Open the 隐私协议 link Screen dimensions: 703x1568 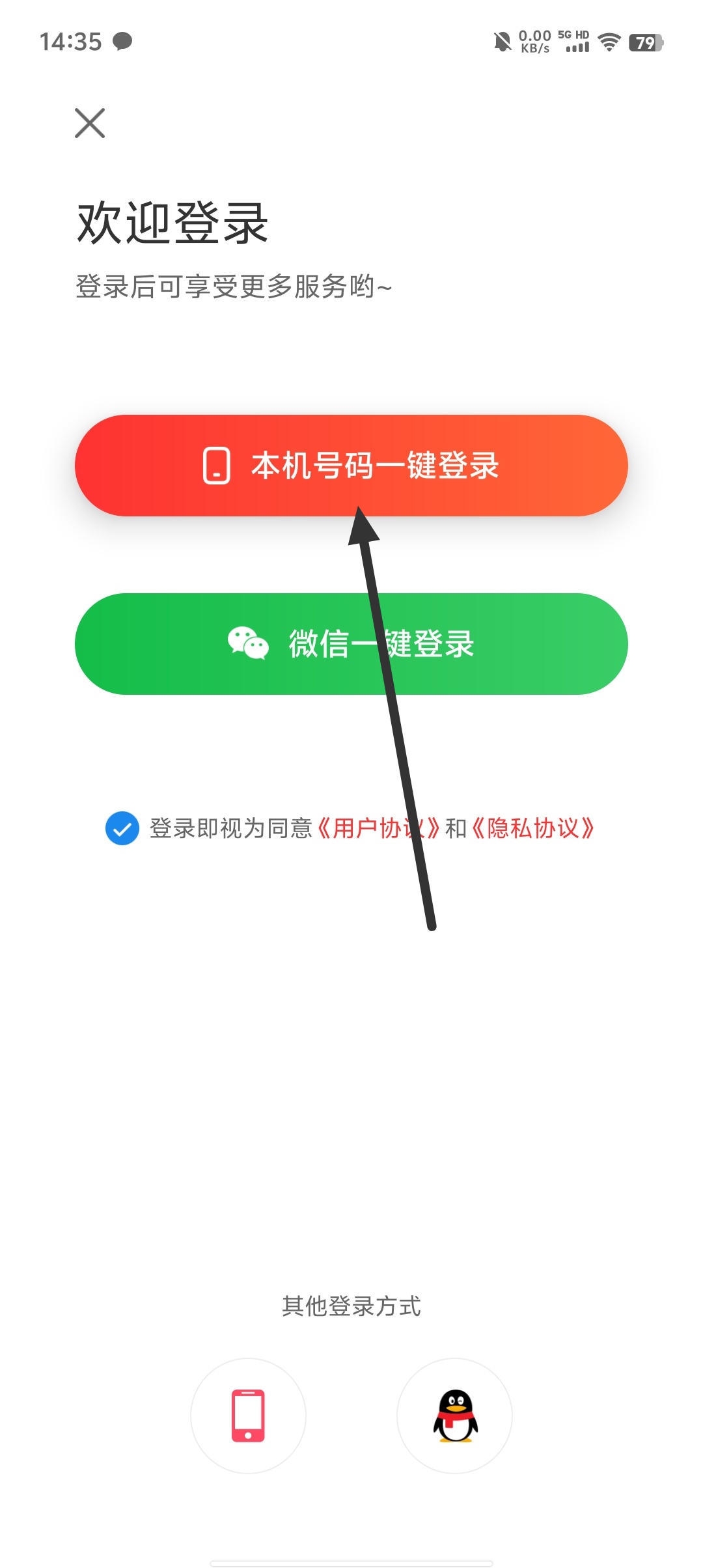[x=532, y=828]
